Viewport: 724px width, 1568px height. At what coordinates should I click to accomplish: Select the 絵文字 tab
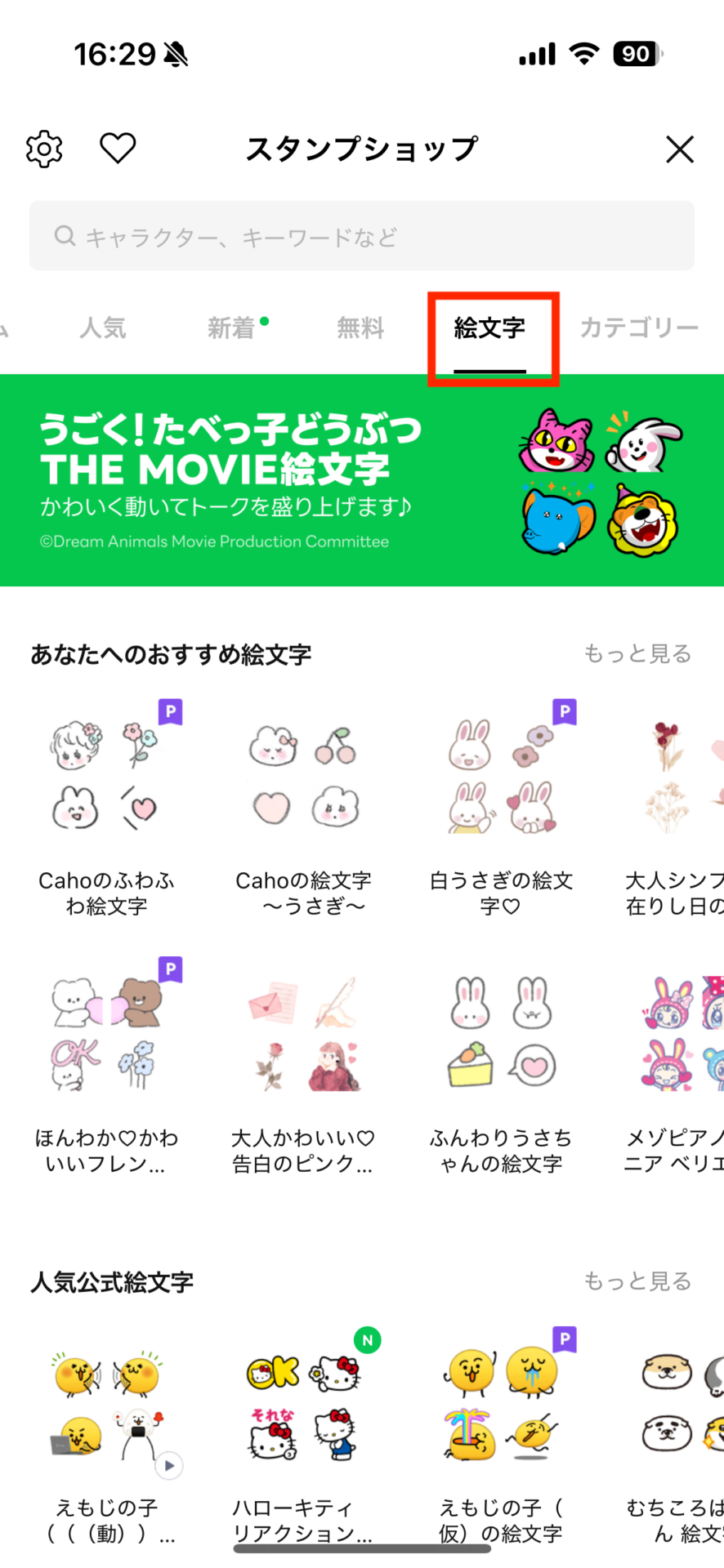click(x=489, y=328)
